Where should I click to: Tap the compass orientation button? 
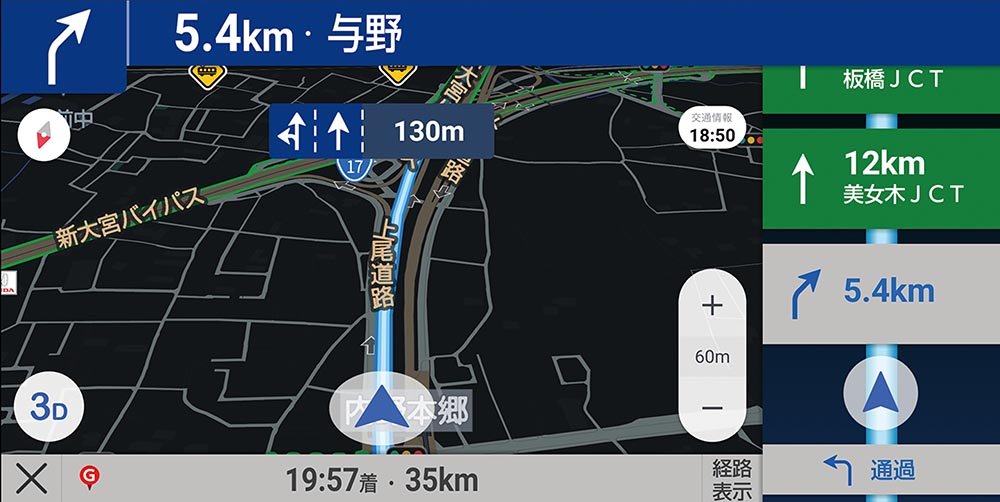pyautogui.click(x=43, y=139)
